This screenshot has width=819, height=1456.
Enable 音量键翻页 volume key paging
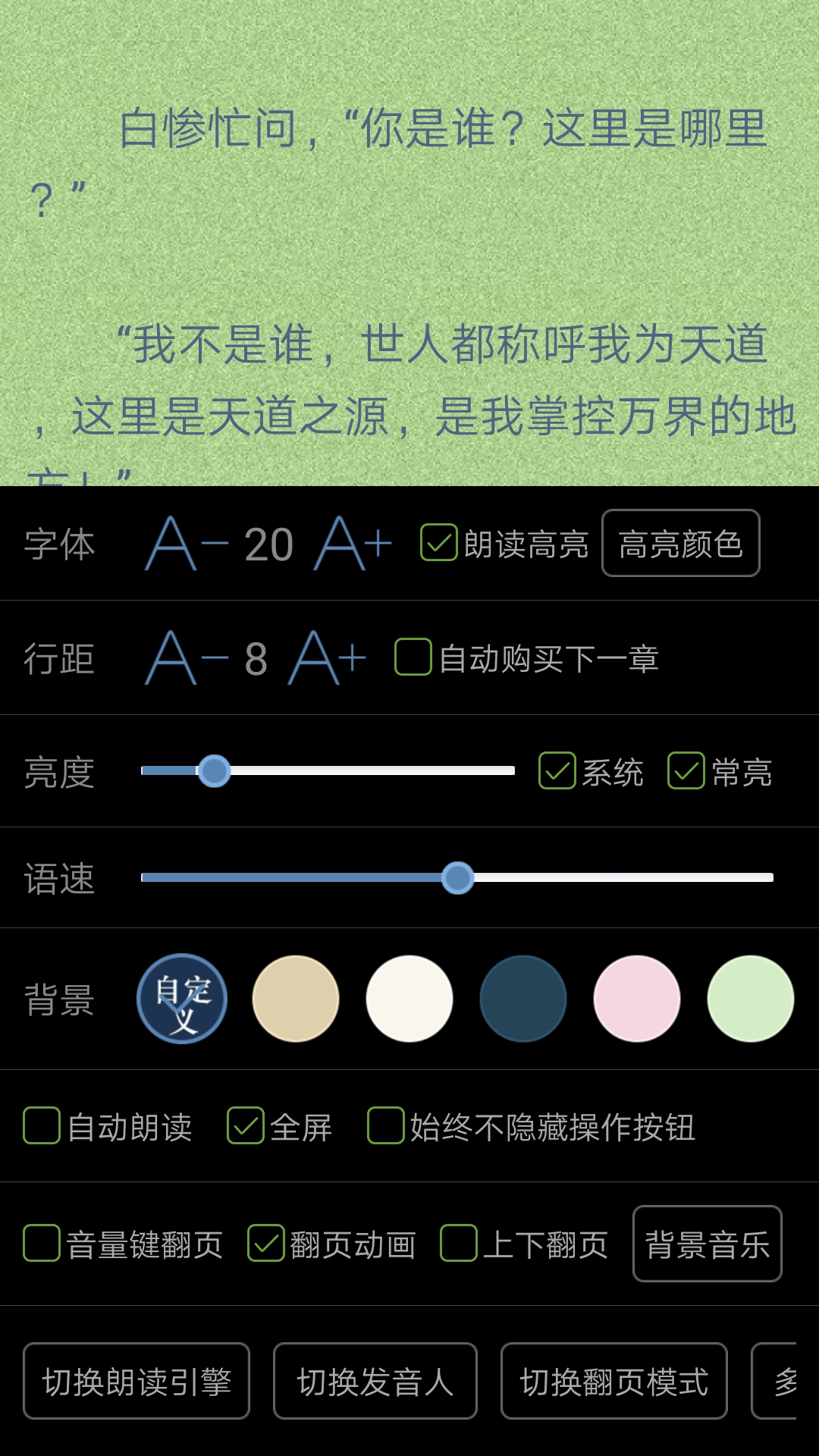coord(43,1245)
